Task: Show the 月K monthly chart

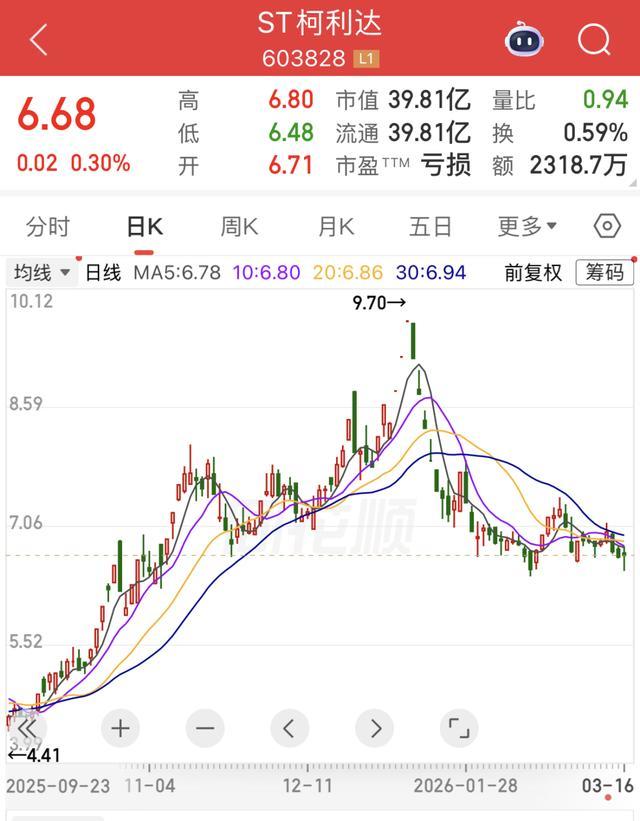Action: pos(336,227)
